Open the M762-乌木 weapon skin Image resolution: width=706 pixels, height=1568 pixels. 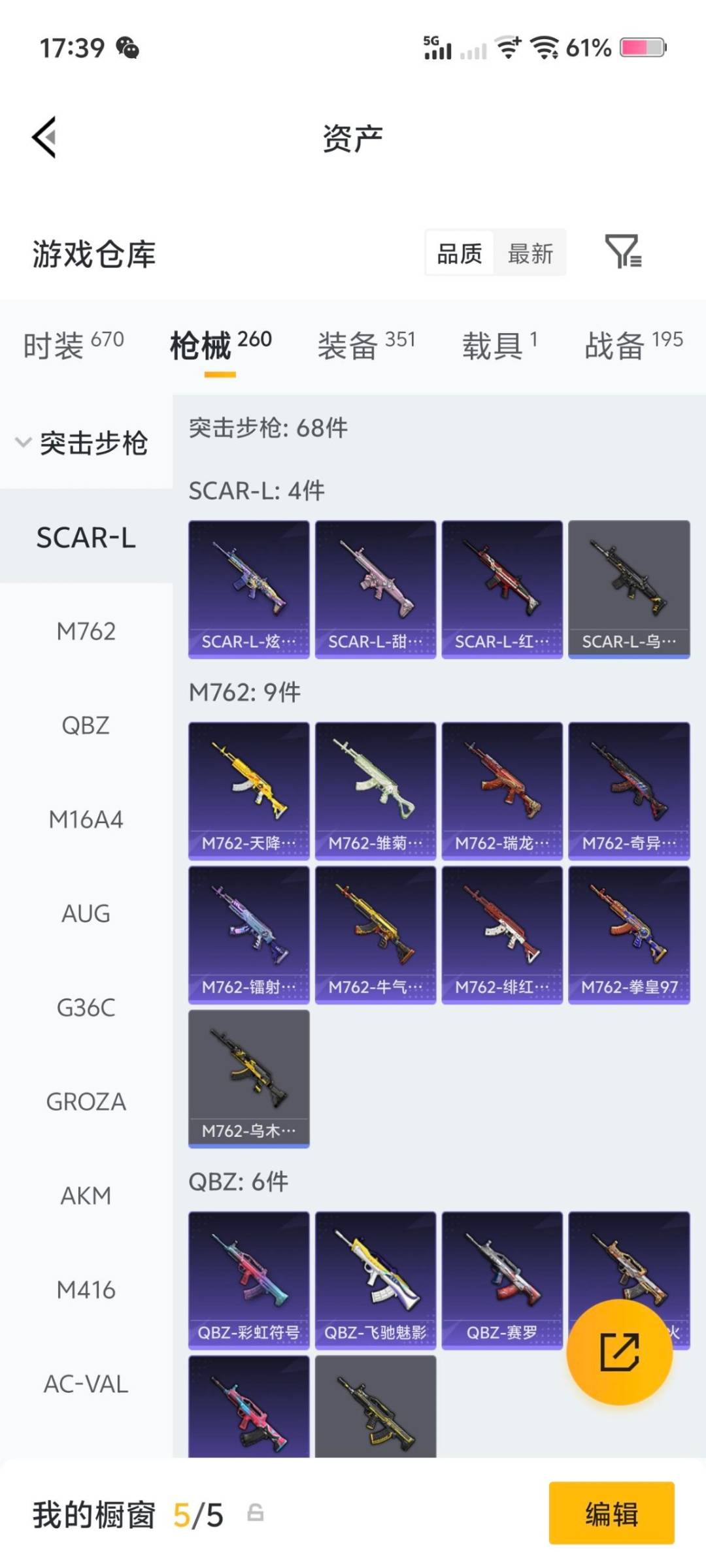[x=248, y=1078]
